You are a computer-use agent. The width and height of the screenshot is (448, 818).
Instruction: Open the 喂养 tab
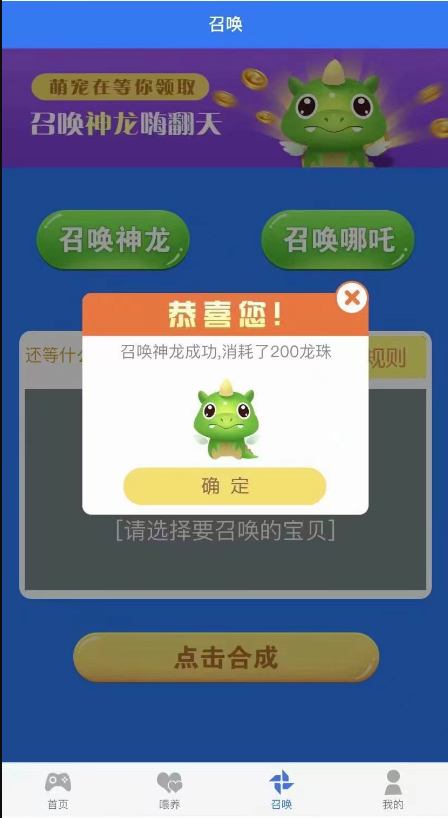point(169,790)
